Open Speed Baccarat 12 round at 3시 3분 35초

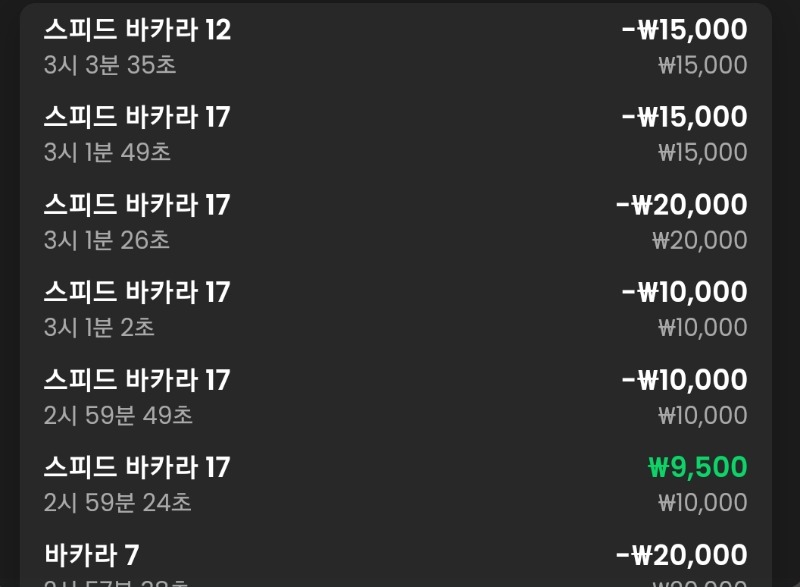pos(395,47)
